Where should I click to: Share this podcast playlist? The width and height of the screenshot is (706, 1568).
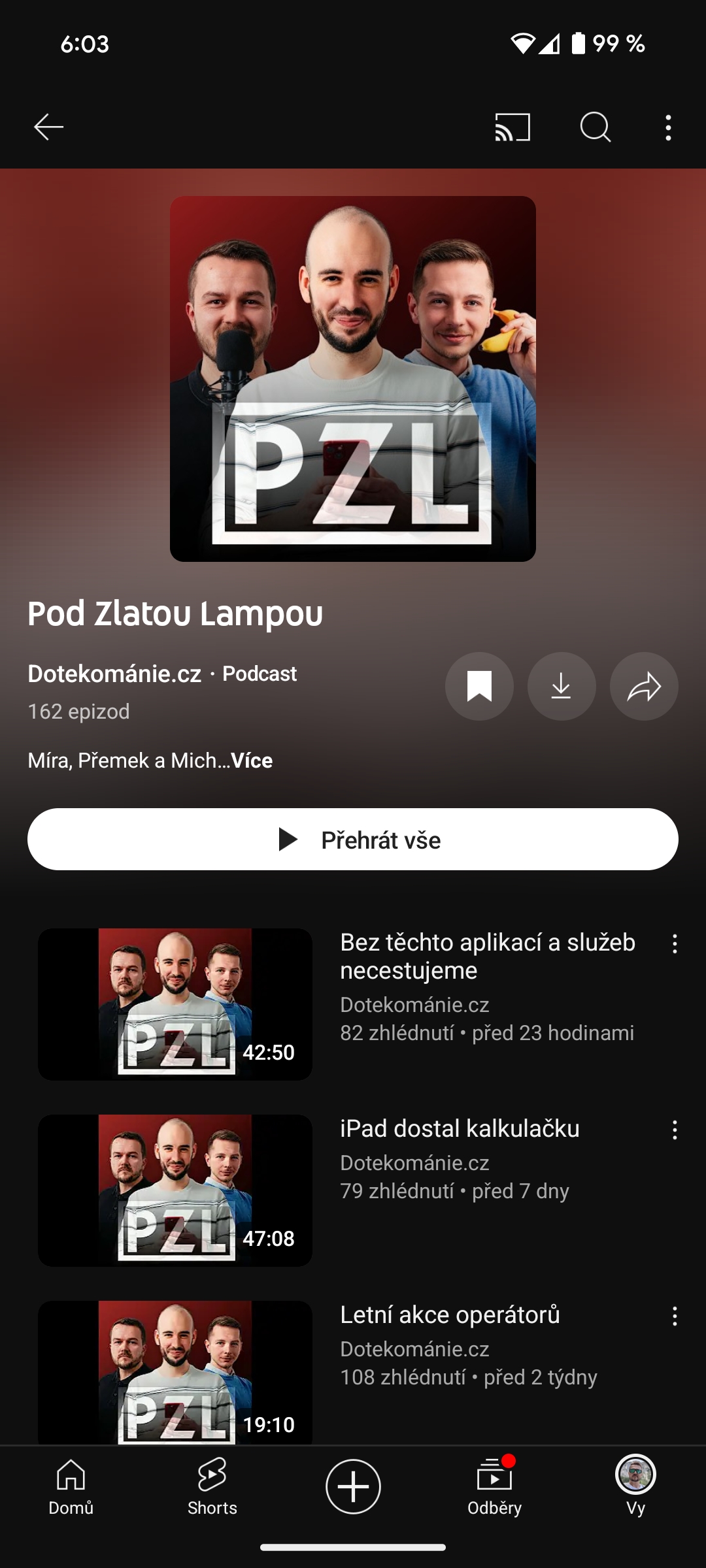click(644, 687)
